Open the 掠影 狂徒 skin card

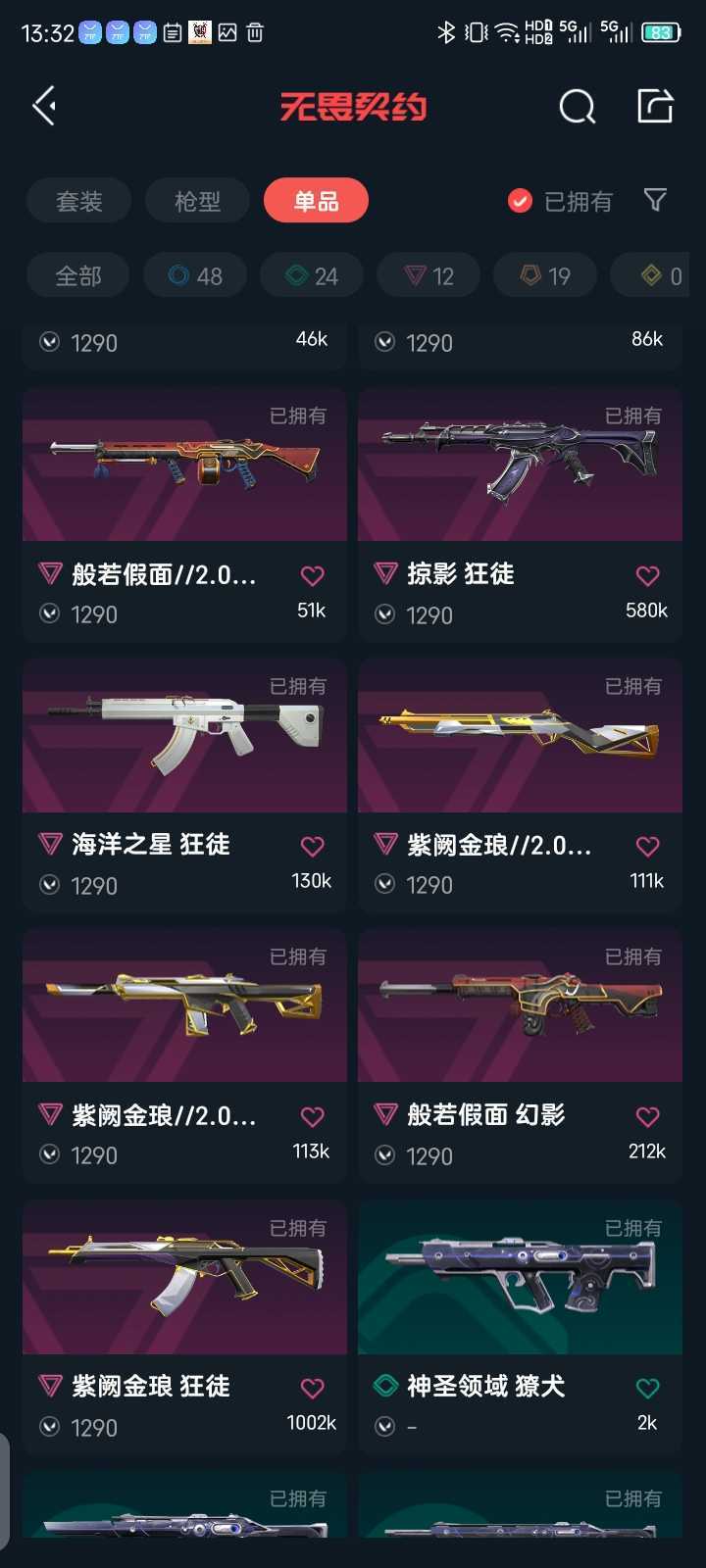520,514
